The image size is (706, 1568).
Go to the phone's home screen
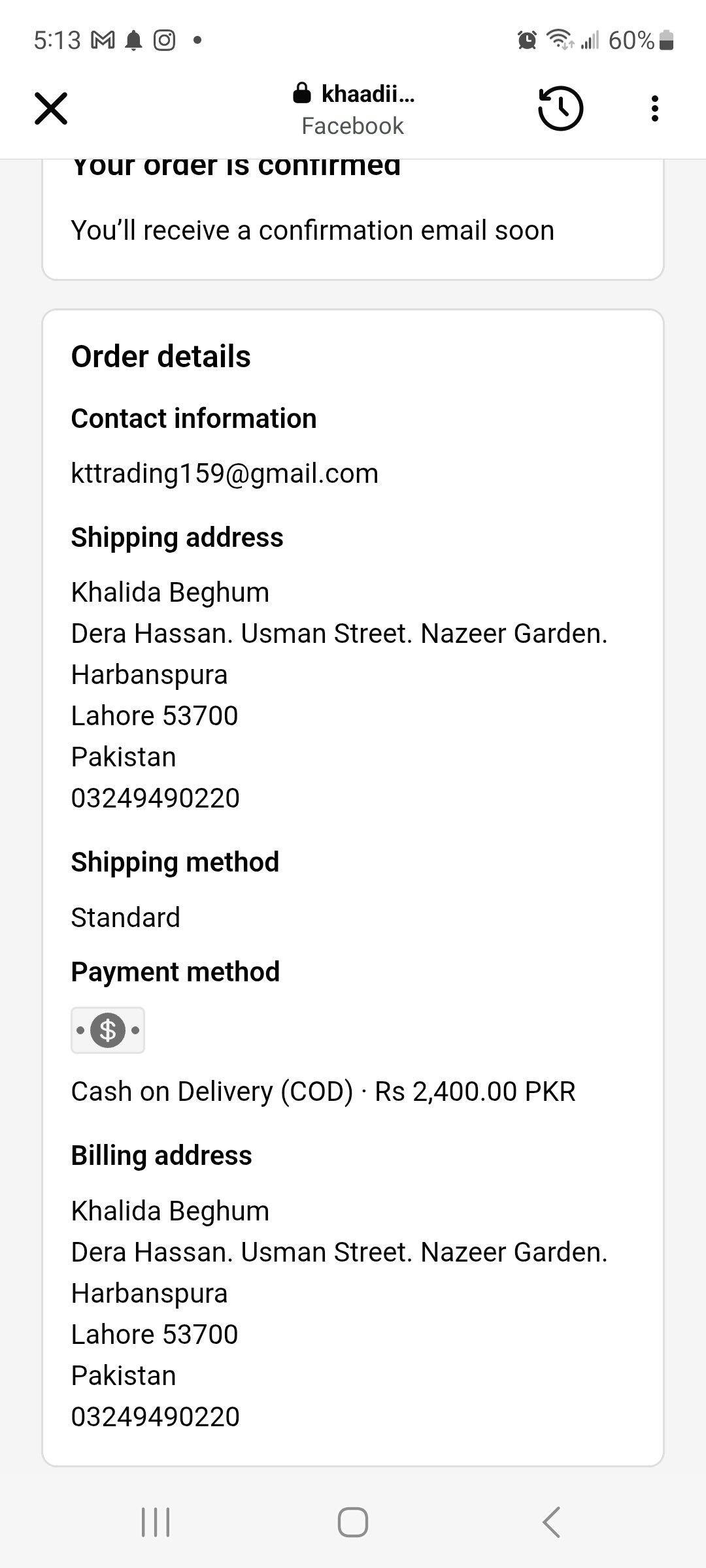[x=353, y=1522]
